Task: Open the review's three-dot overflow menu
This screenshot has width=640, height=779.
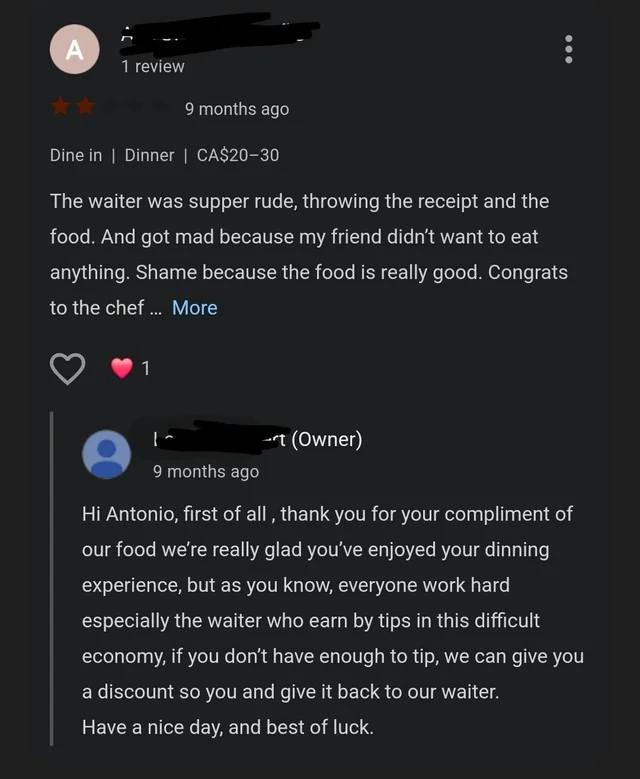Action: [569, 49]
